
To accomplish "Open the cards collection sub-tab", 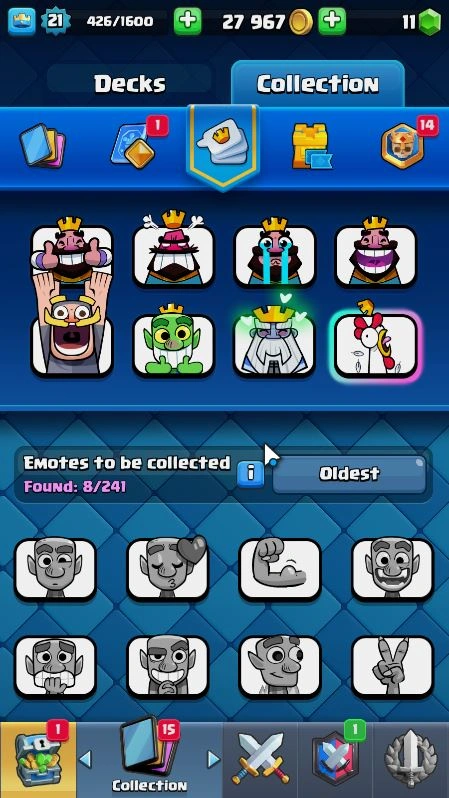I will (x=42, y=146).
